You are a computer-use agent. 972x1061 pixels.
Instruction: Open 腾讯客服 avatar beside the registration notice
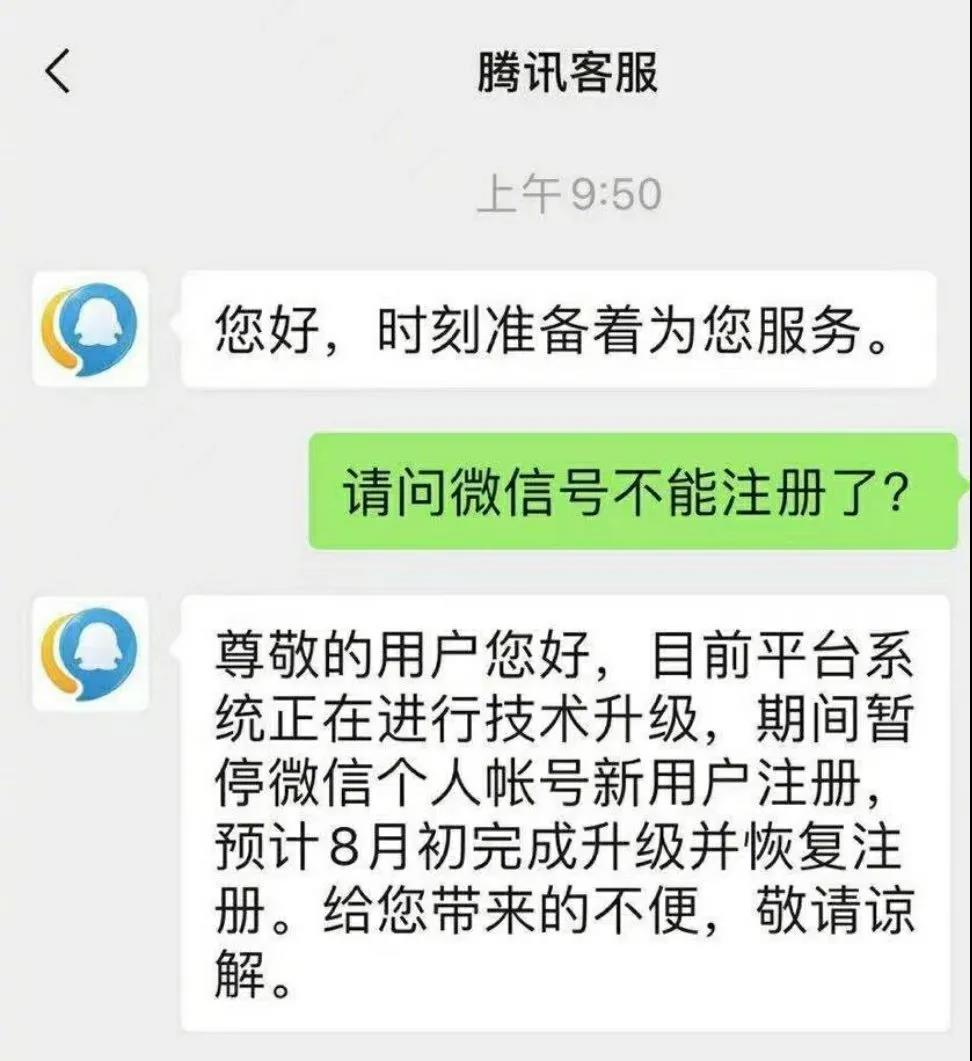90,653
